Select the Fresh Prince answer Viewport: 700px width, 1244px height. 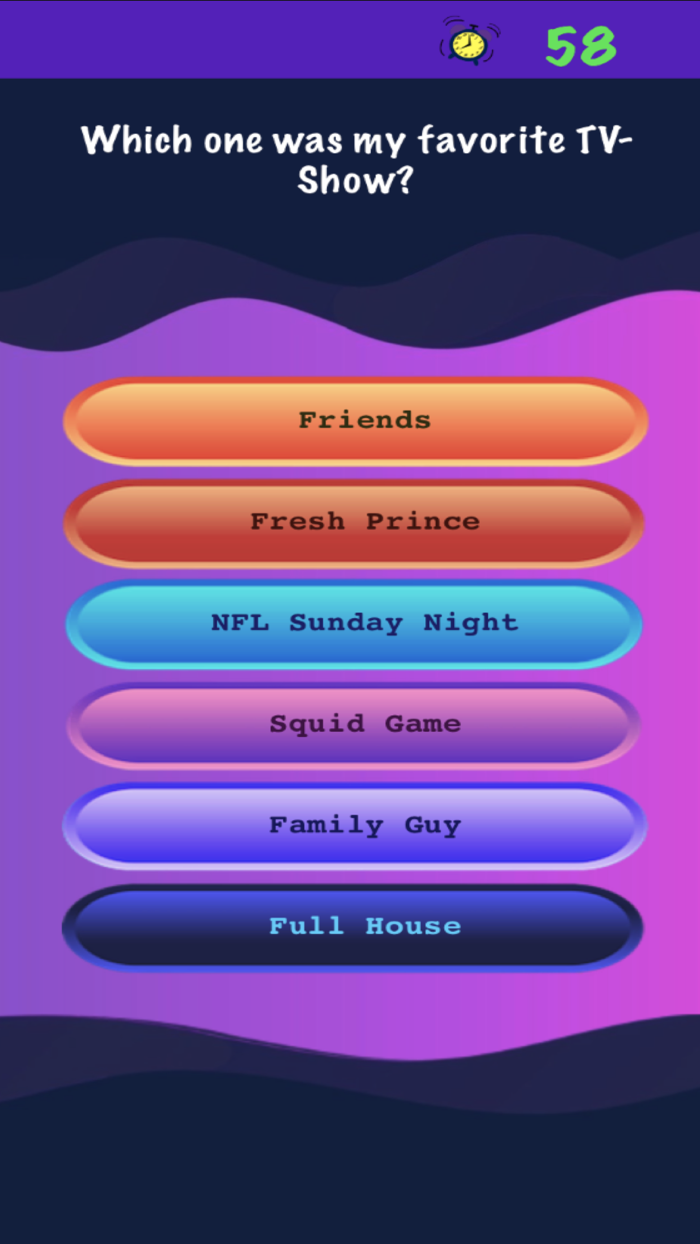tap(354, 522)
